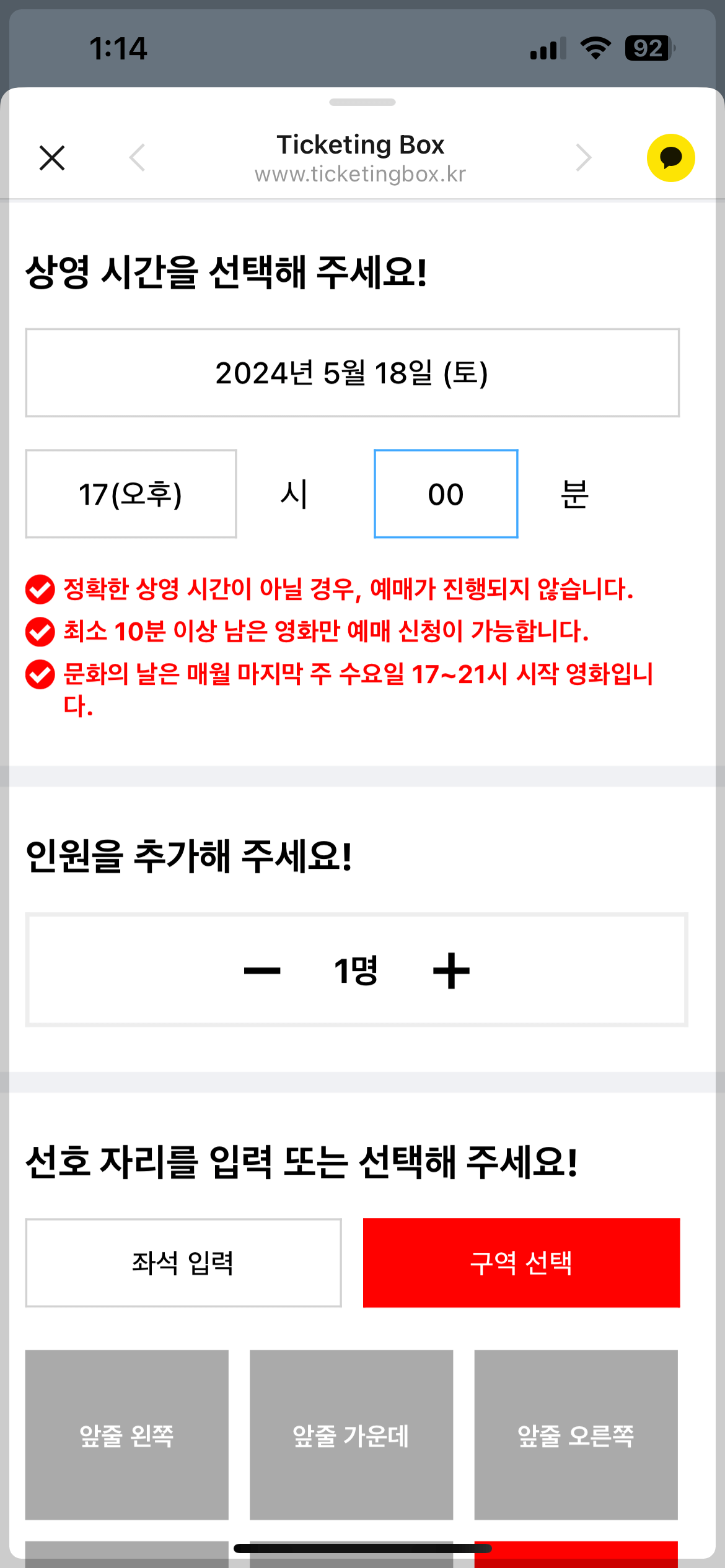Close the Ticketing Box sheet
Screen dimensions: 725x1568
tap(52, 157)
